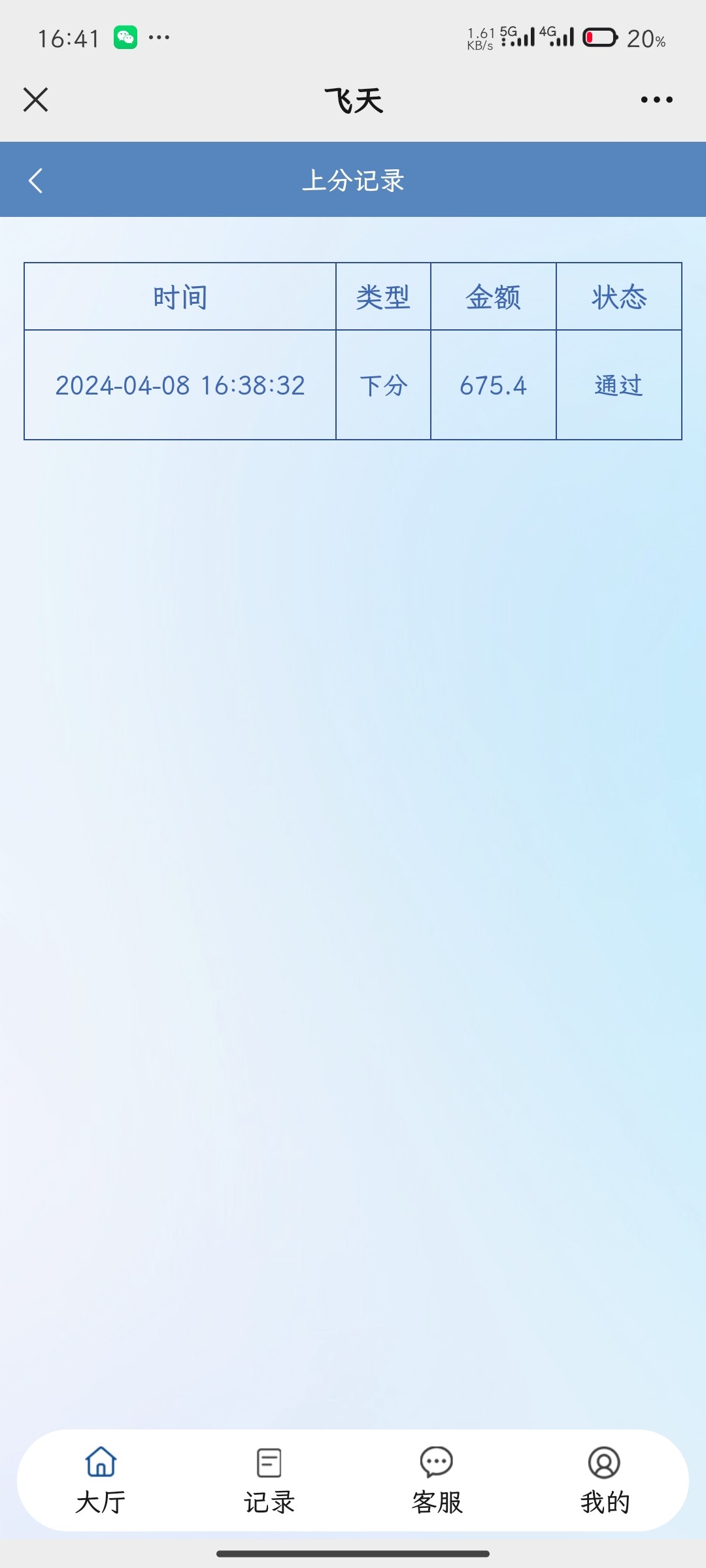Image resolution: width=706 pixels, height=1568 pixels.
Task: Open the 记录 tab
Action: [269, 1480]
